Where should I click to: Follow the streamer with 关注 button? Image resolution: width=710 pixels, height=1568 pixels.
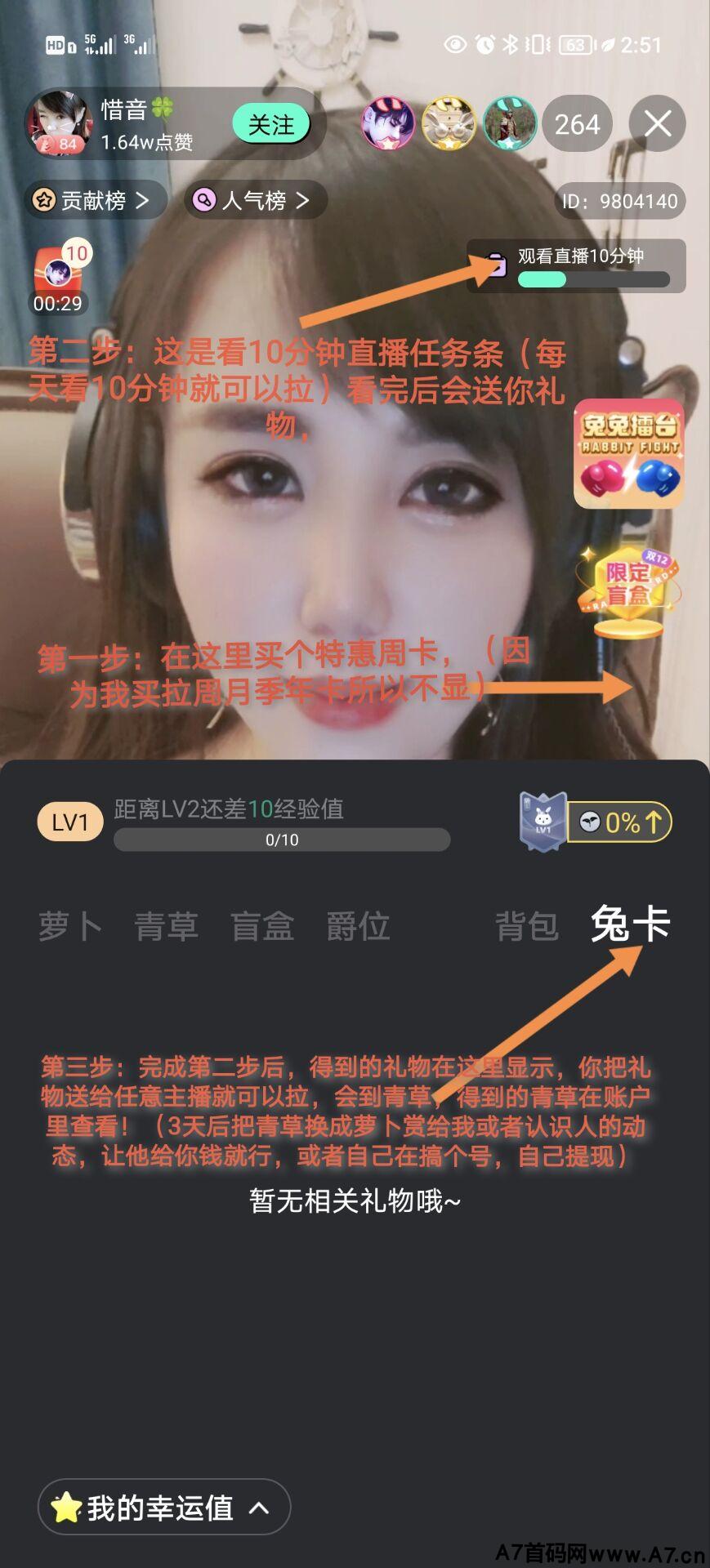271,124
